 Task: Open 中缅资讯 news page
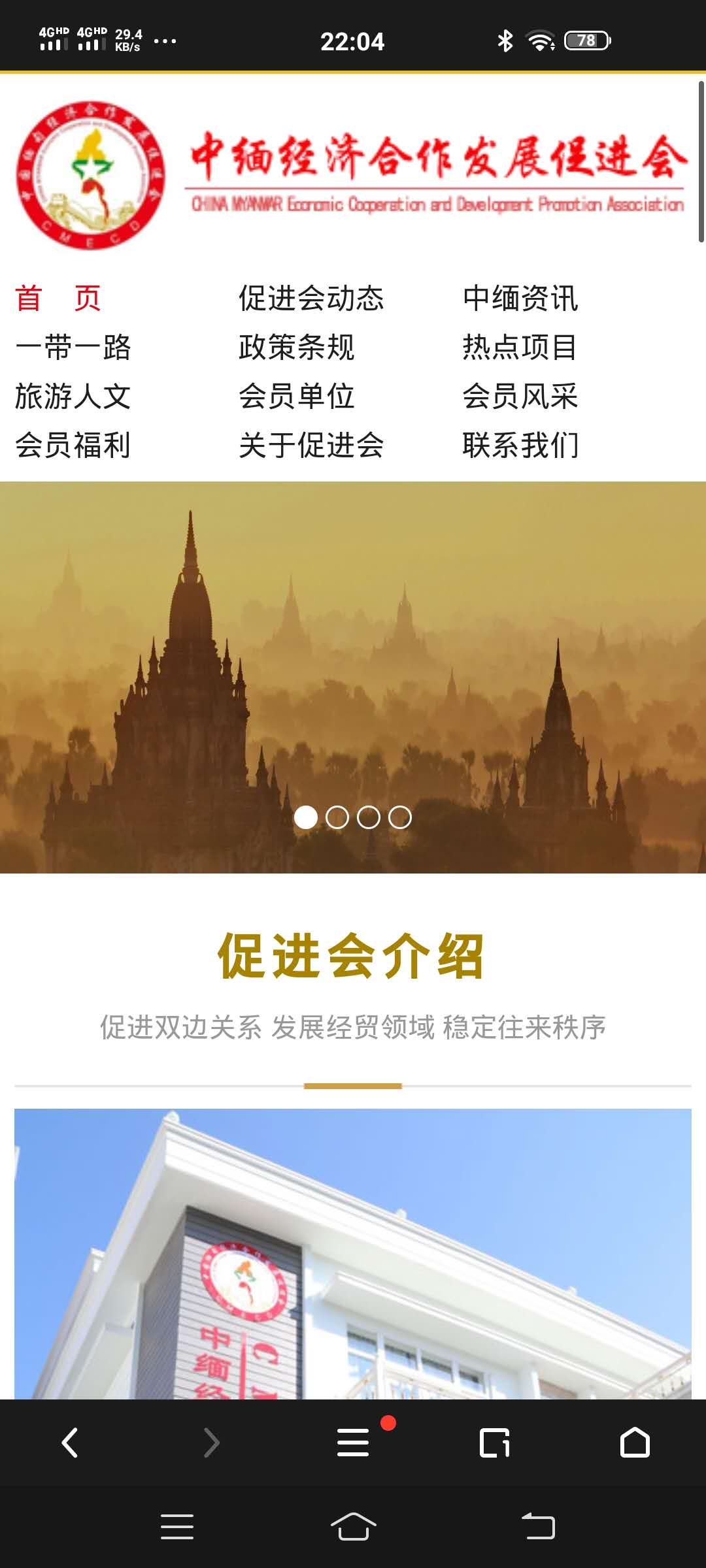[520, 299]
